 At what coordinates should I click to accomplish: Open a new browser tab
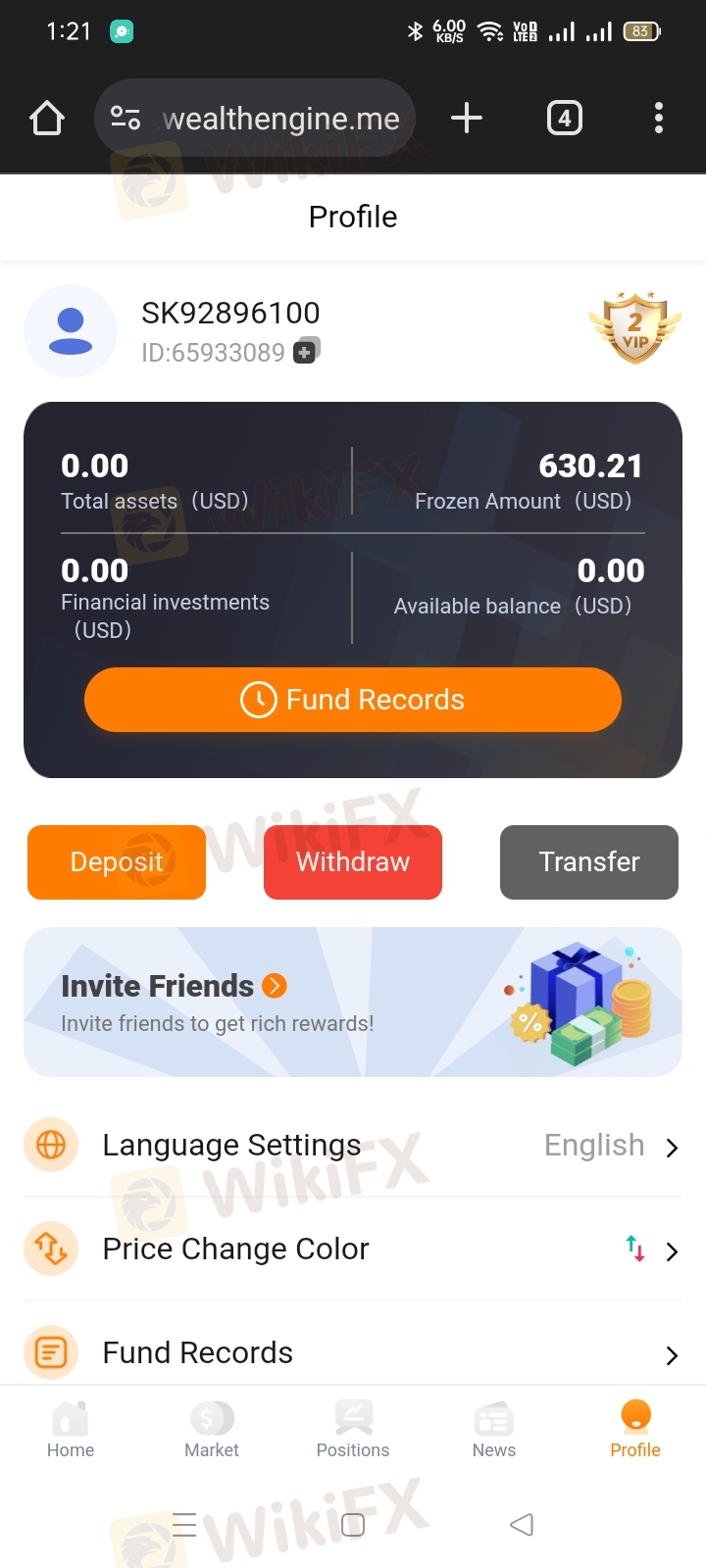[467, 118]
